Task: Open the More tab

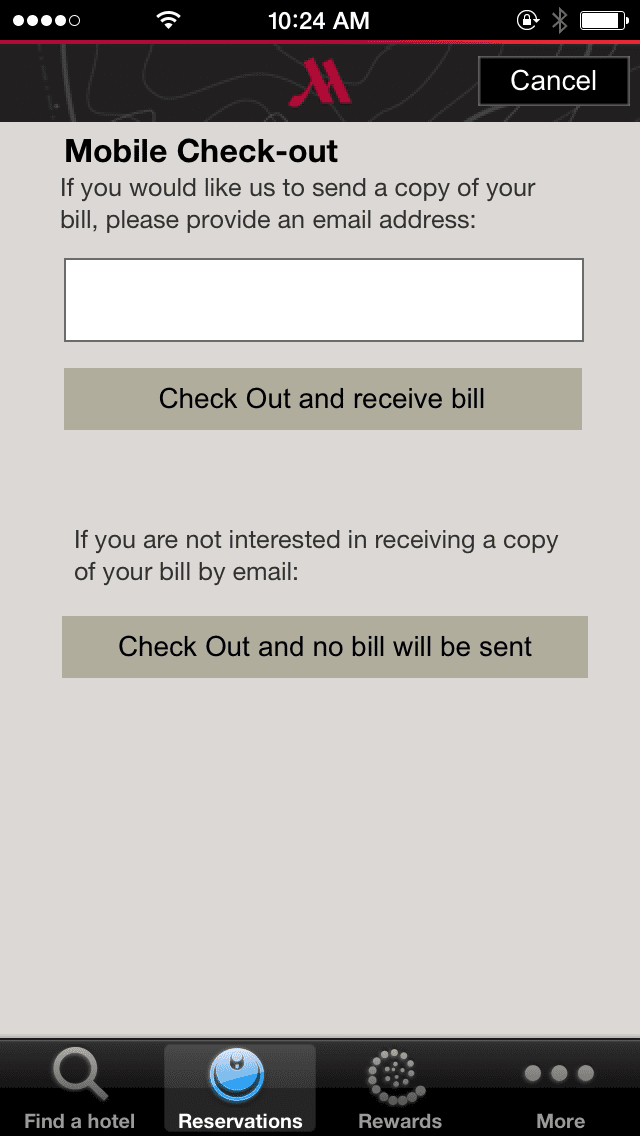Action: (559, 1090)
